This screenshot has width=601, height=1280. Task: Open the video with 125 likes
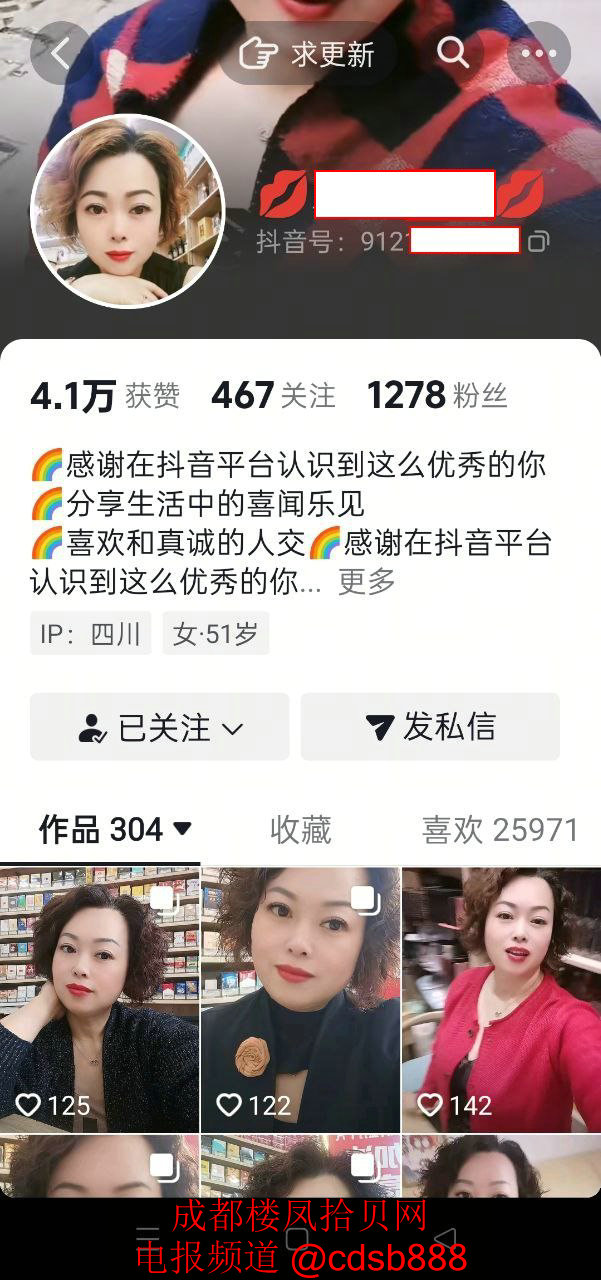coord(100,1000)
